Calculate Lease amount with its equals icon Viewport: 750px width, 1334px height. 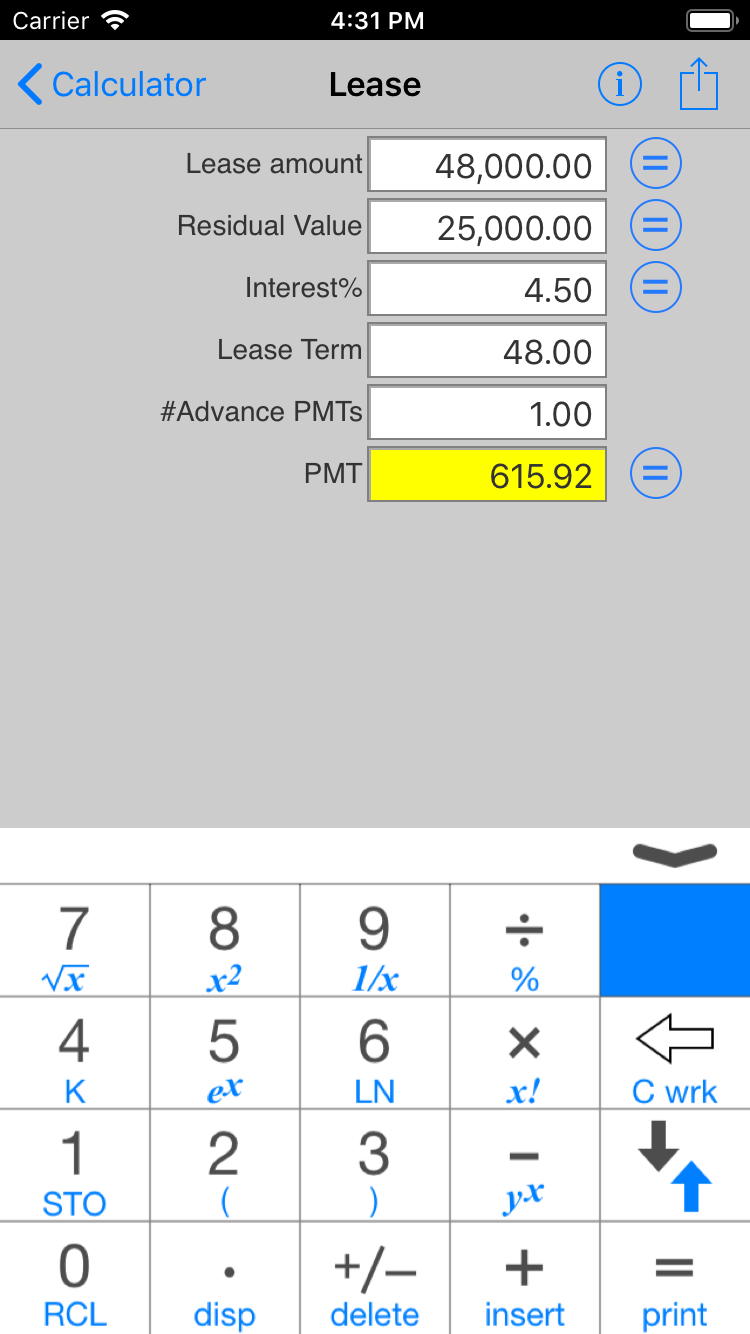pyautogui.click(x=655, y=164)
